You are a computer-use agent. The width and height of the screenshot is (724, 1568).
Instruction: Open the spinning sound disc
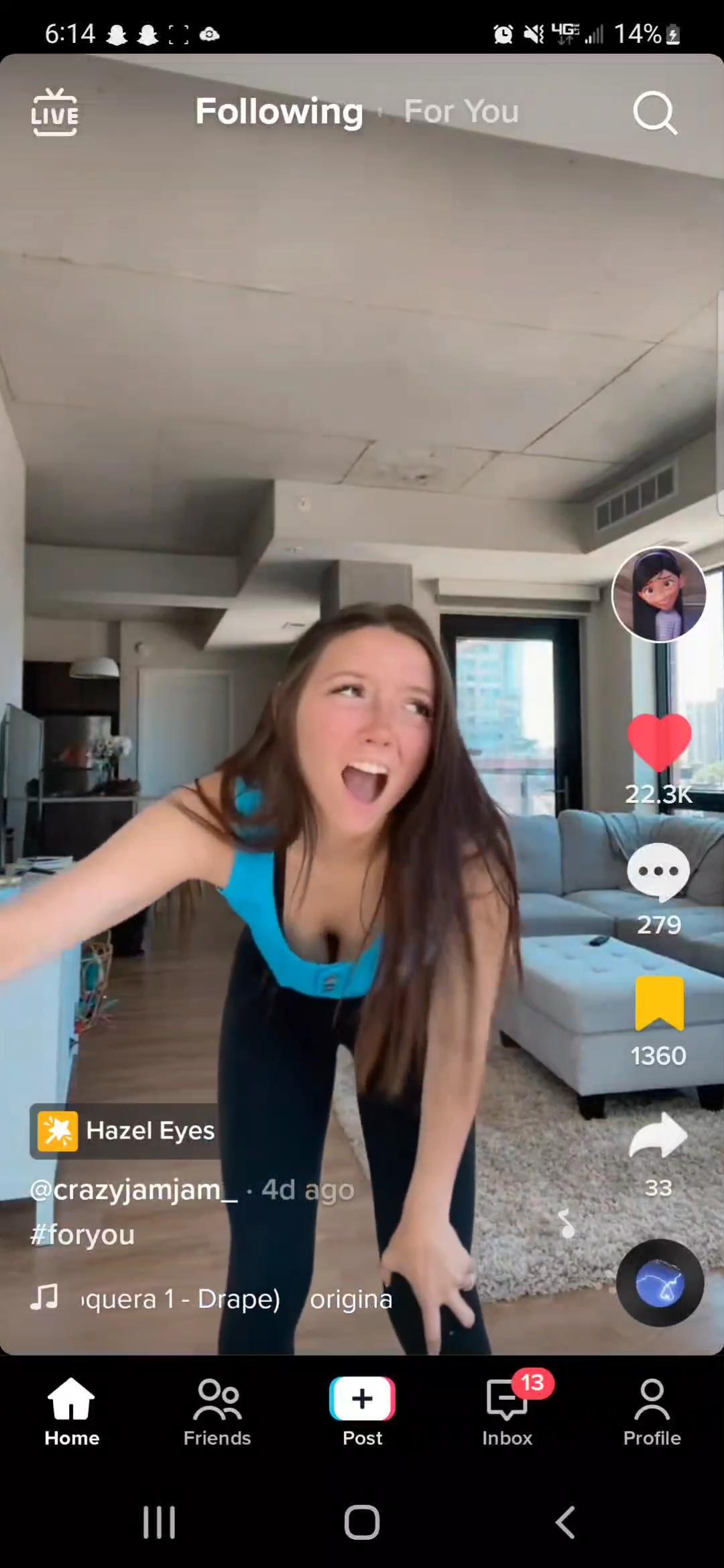(660, 1283)
